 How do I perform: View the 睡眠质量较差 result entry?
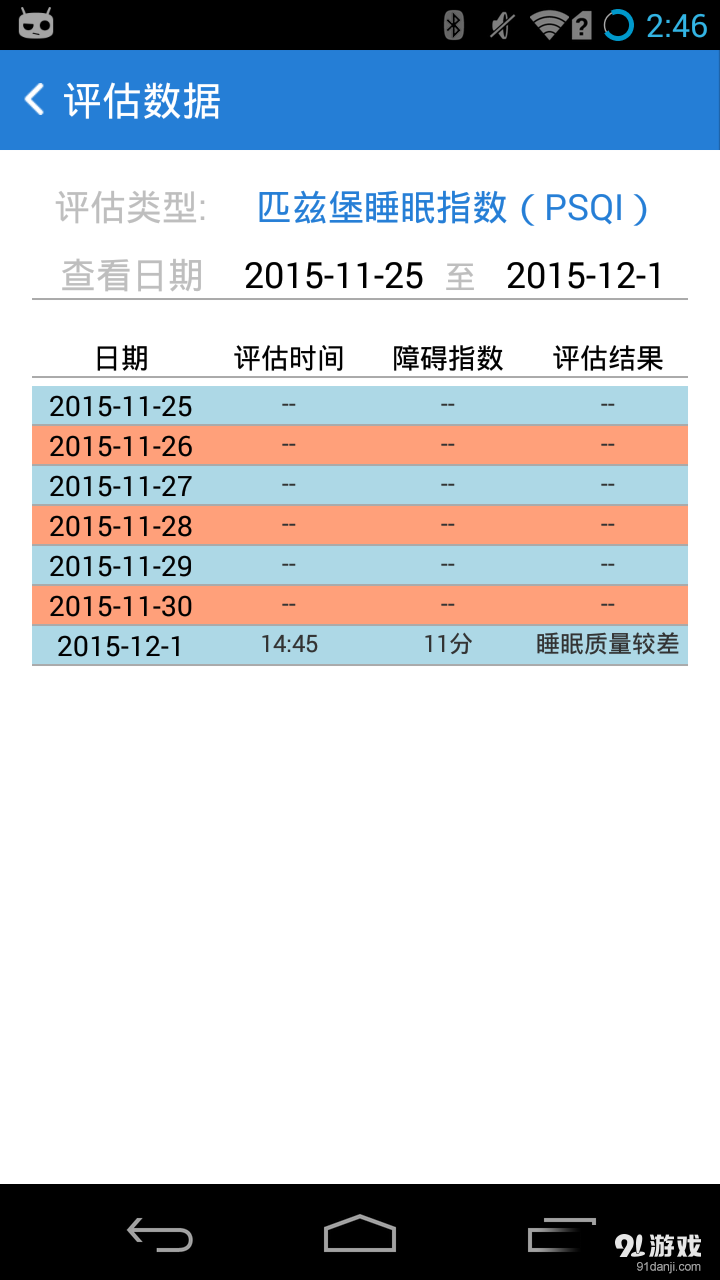click(x=609, y=645)
